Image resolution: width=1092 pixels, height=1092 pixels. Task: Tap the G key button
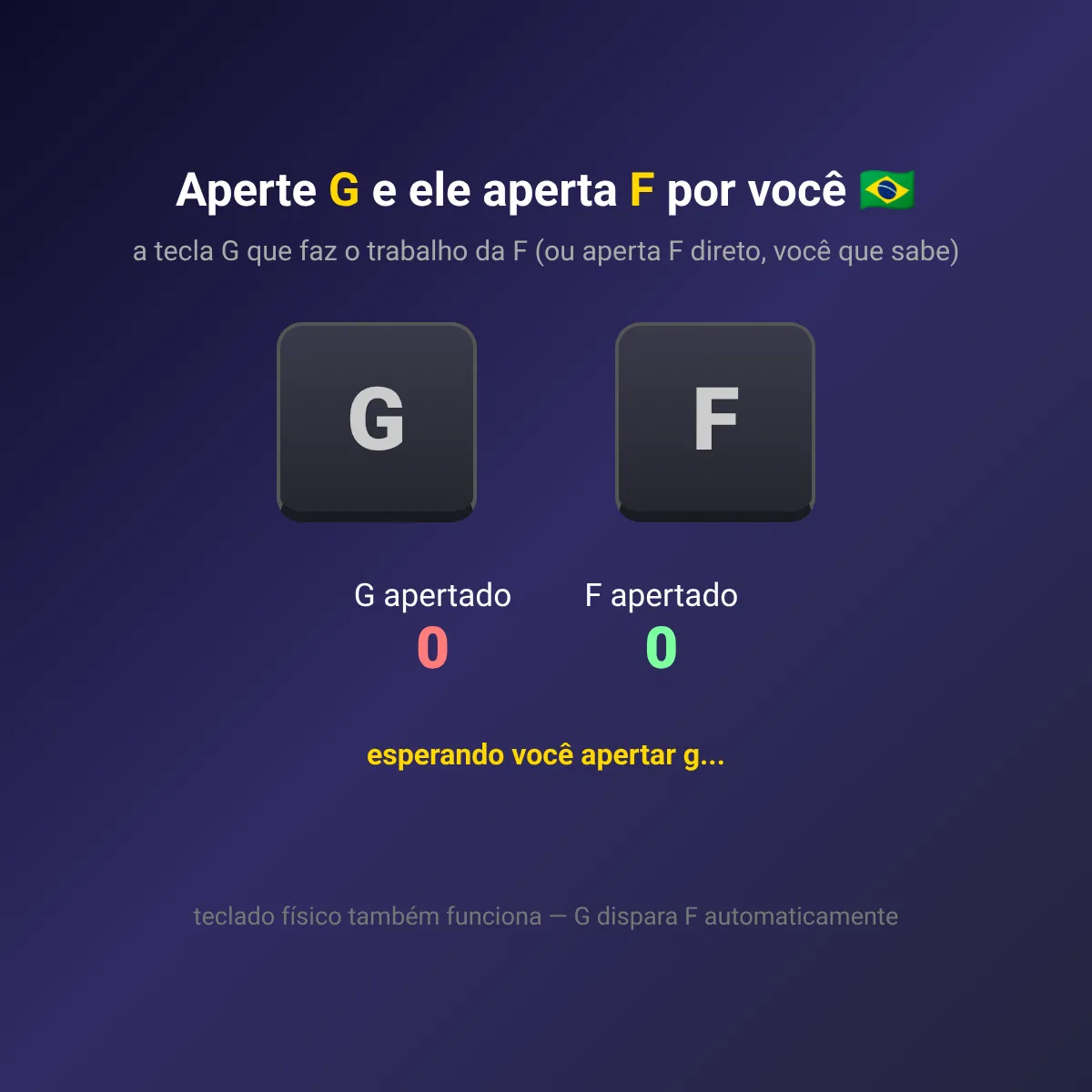pos(377,421)
